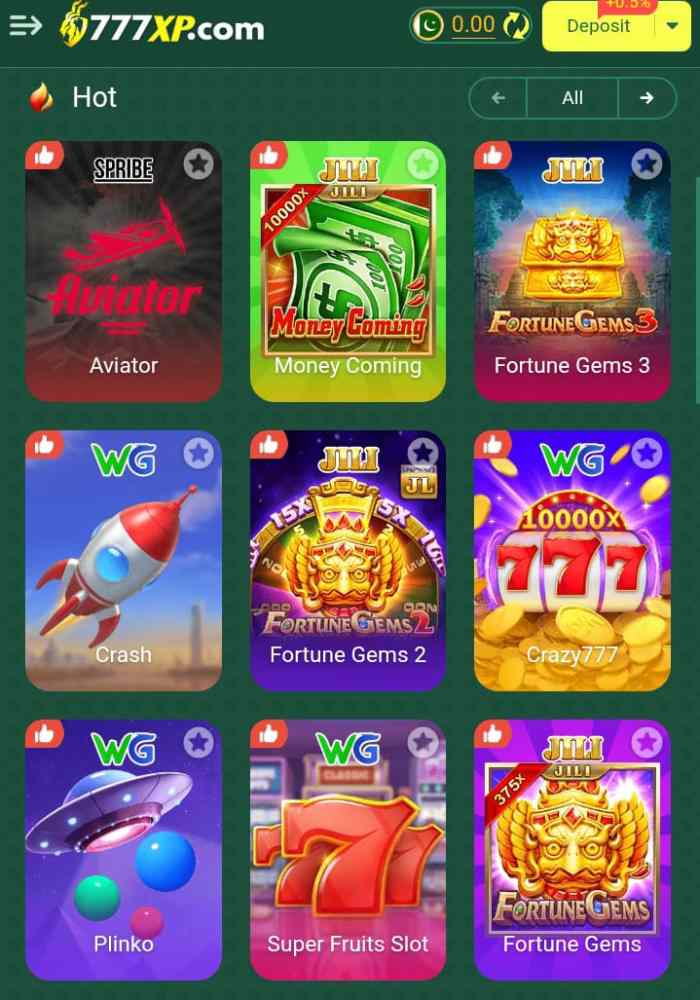The height and width of the screenshot is (1000, 700).
Task: Open Fortune Gems 3 game
Action: point(571,280)
